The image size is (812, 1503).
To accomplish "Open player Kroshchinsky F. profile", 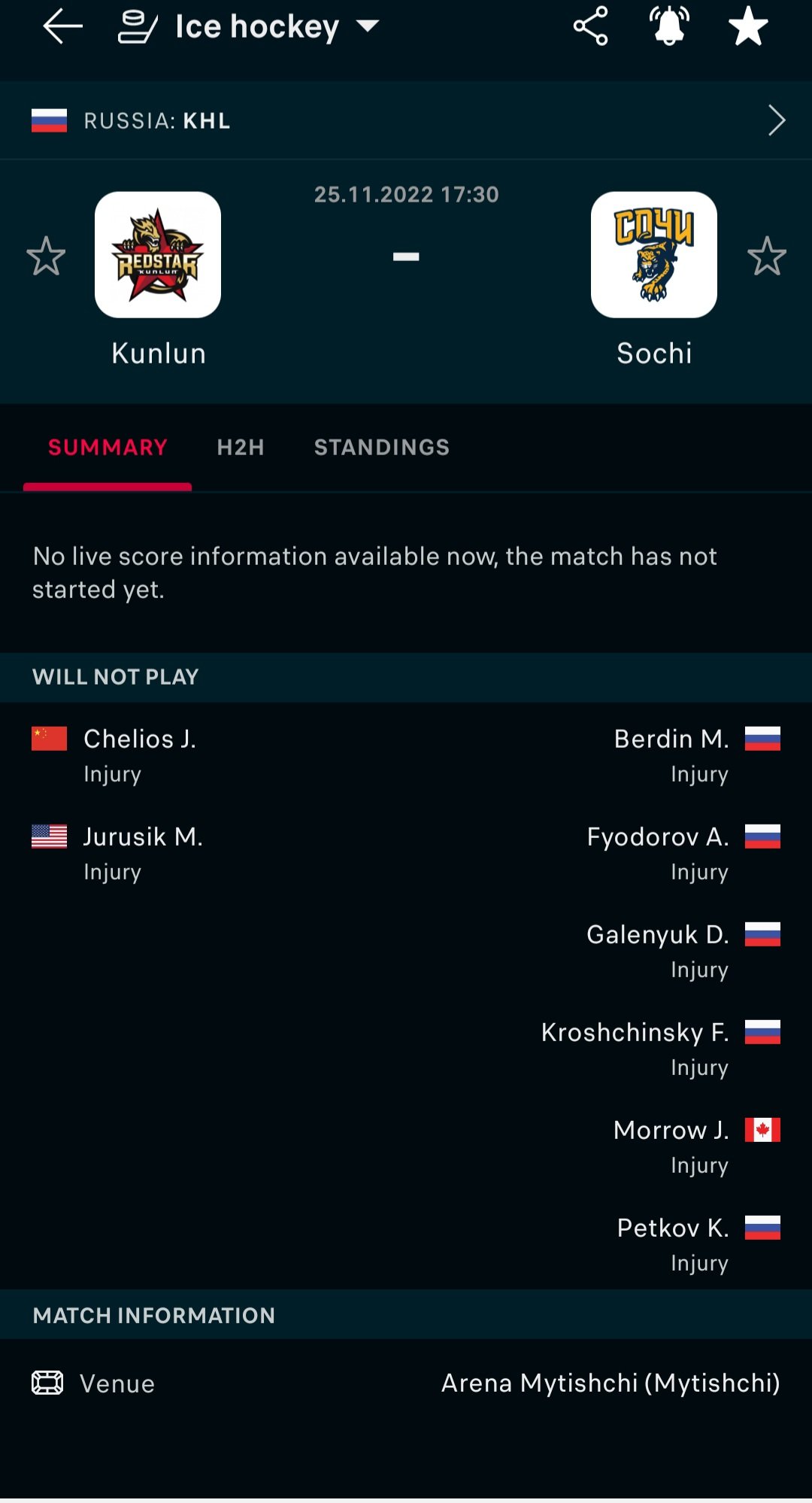I will [x=635, y=1032].
